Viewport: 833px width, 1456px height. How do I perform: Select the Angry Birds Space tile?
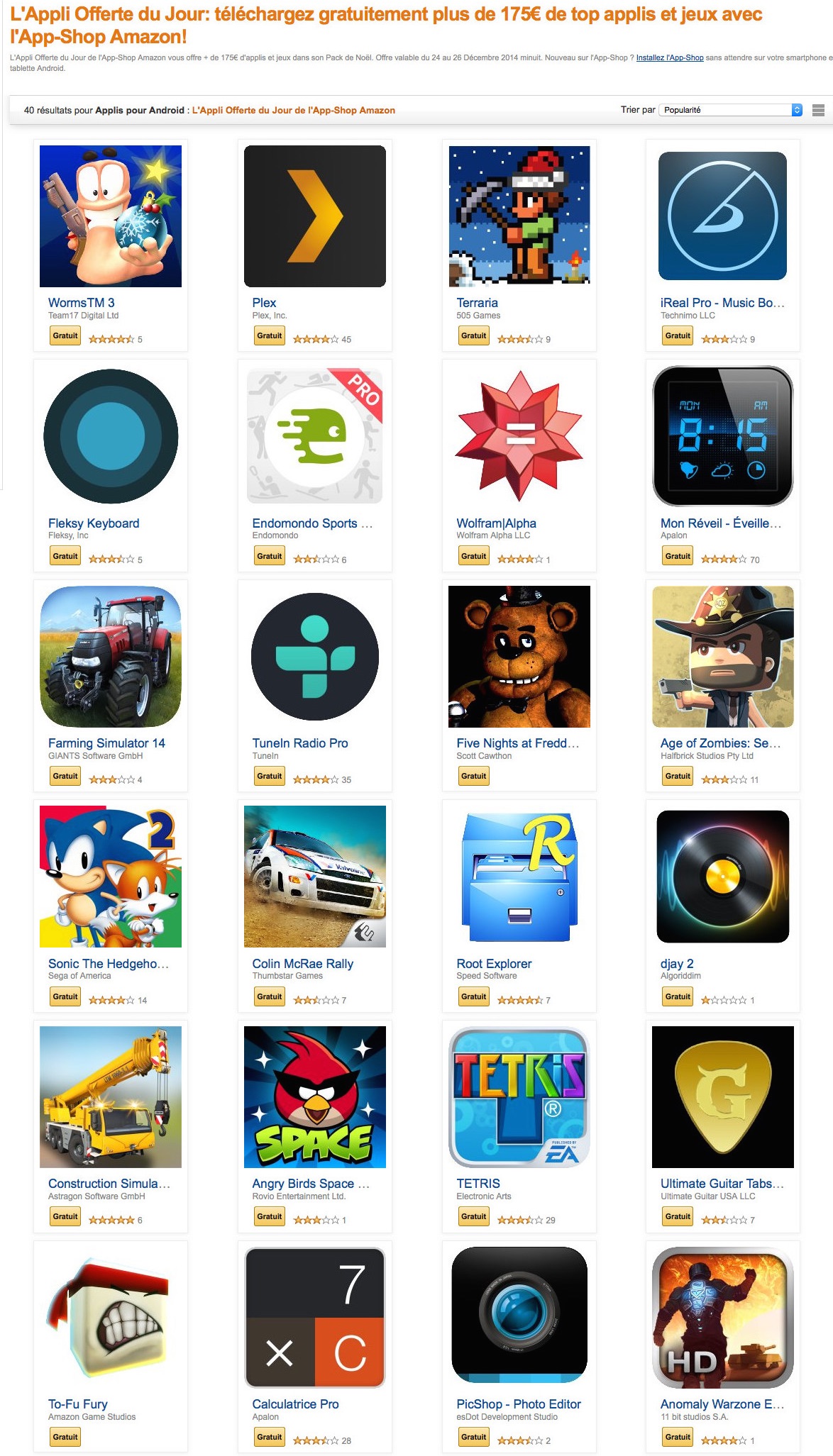315,1126
